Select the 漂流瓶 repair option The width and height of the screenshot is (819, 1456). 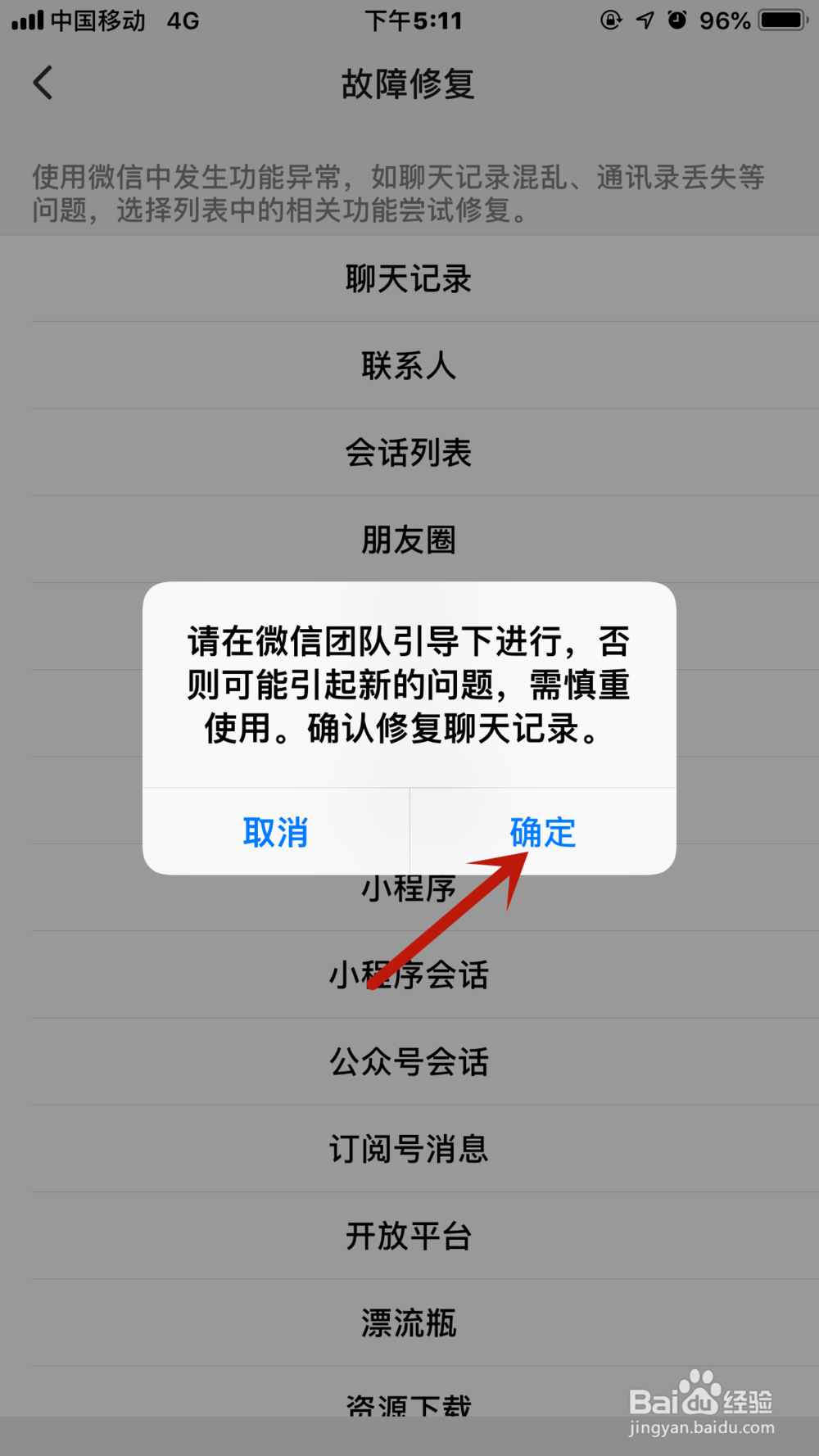click(409, 1322)
